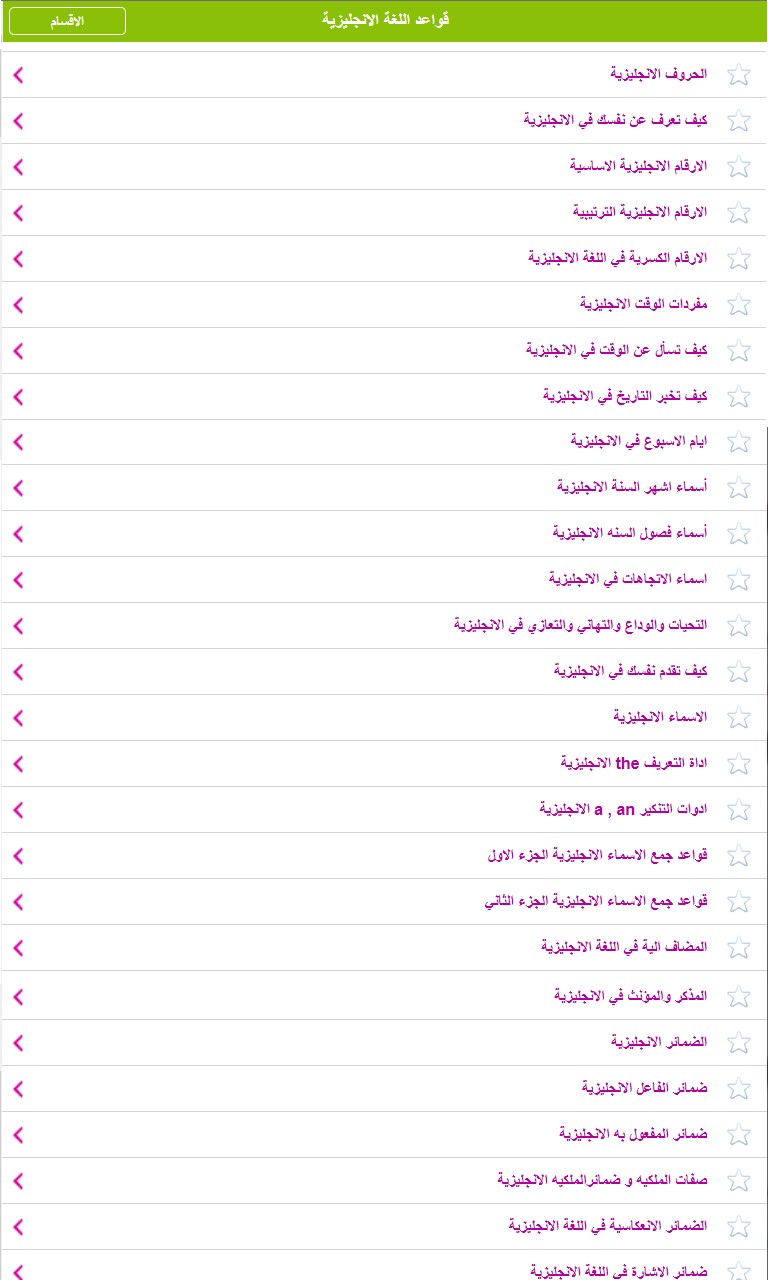Image resolution: width=768 pixels, height=1280 pixels.
Task: Star the الاسماء الانجليزية lesson
Action: 738,718
